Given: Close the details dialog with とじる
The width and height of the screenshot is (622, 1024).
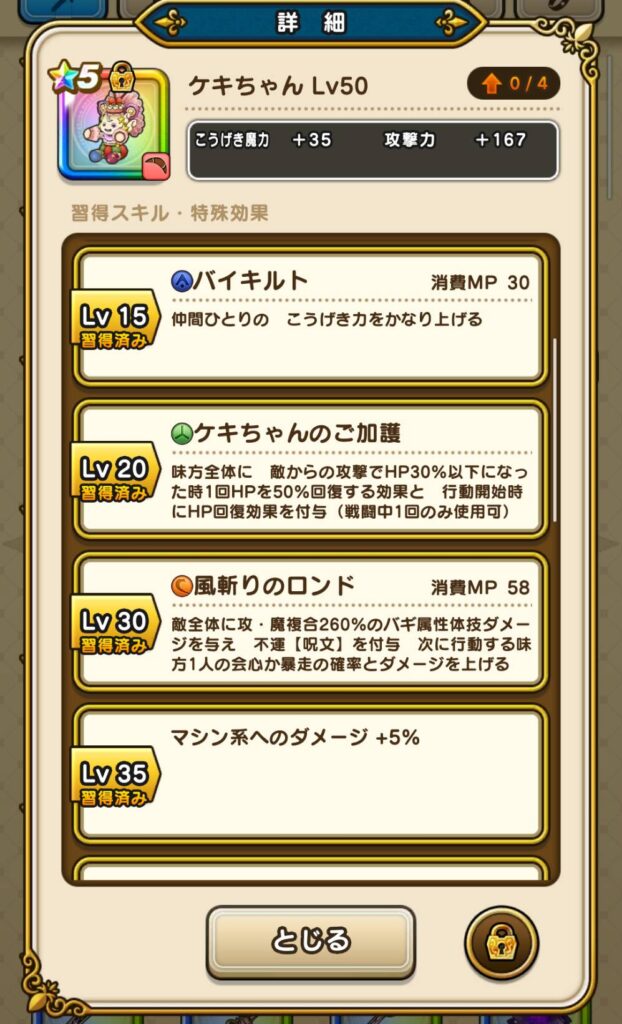Looking at the screenshot, I should 310,941.
